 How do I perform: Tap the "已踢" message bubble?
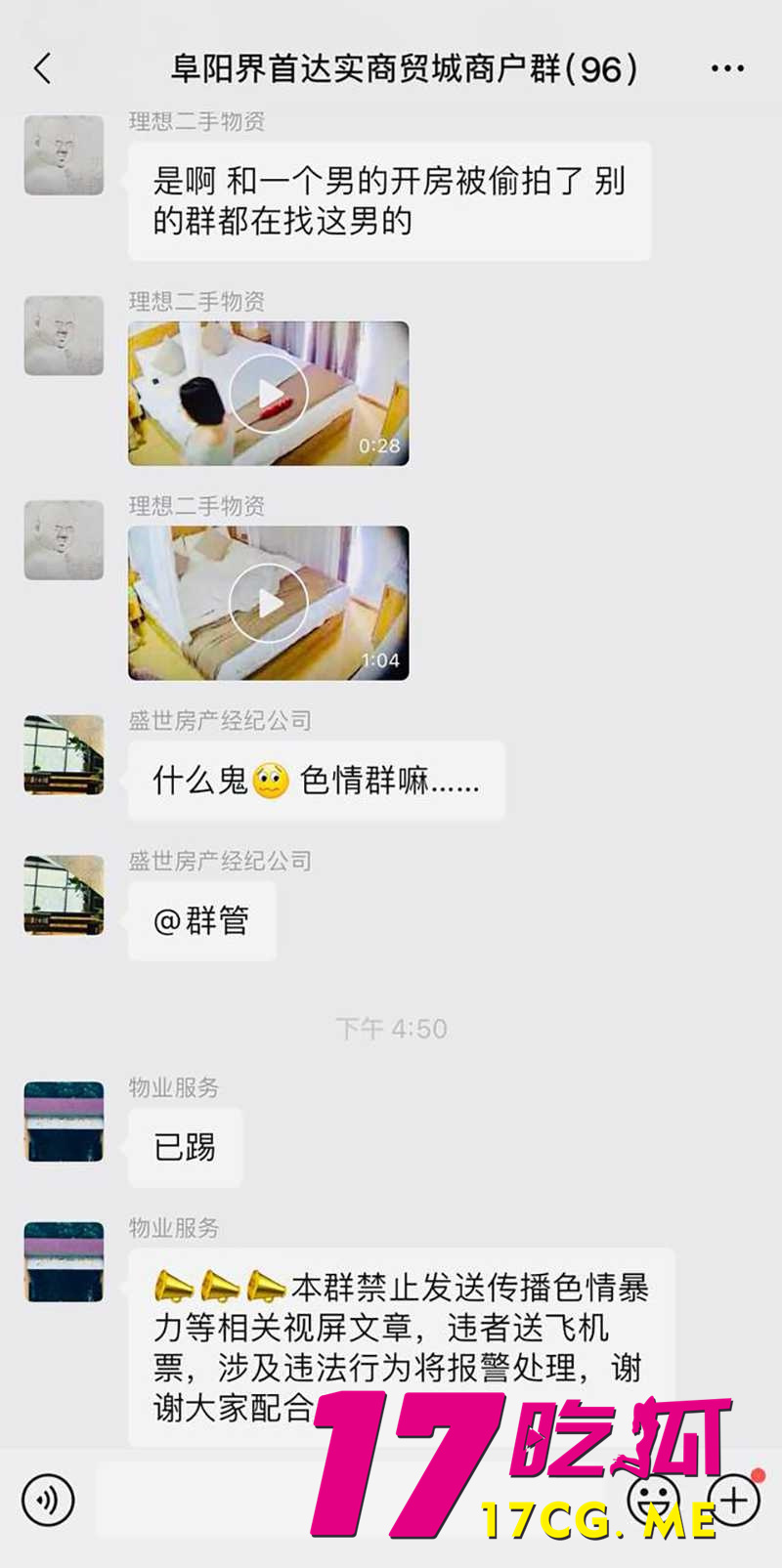click(185, 1148)
